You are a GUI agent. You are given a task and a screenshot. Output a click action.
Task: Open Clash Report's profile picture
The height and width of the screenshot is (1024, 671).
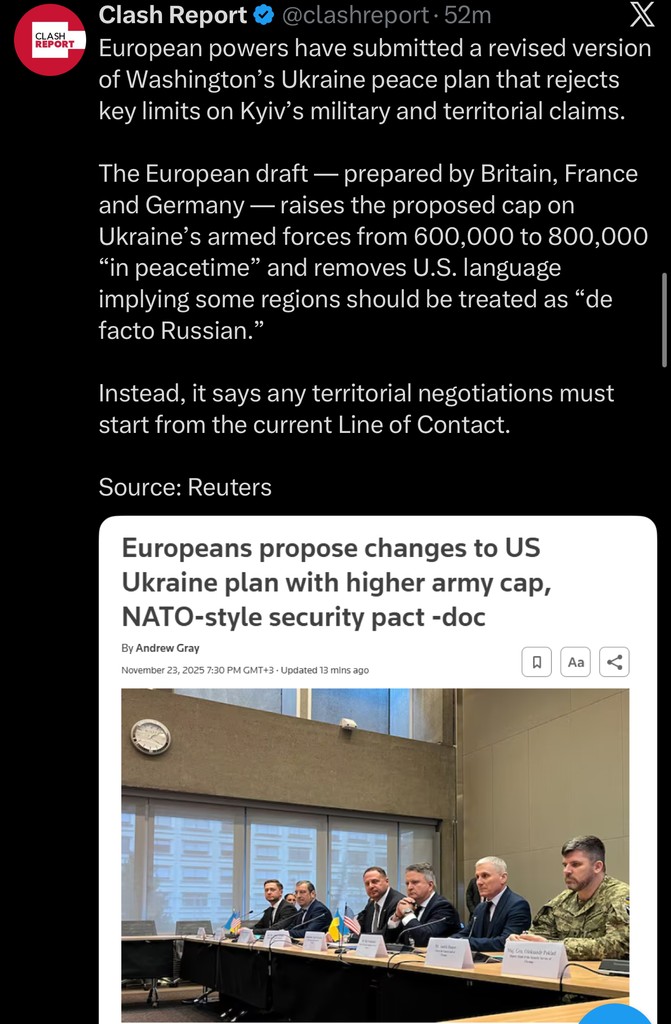(50, 39)
